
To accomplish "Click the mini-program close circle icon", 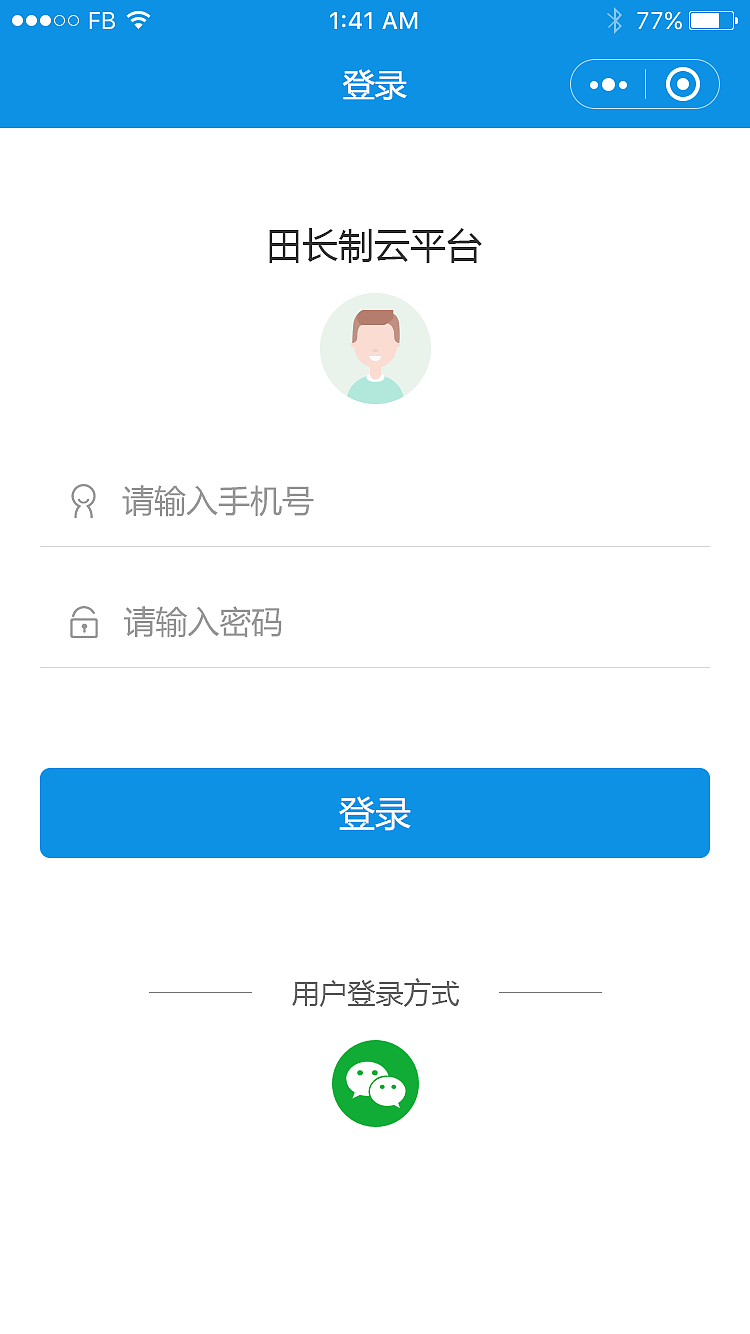I will (683, 84).
